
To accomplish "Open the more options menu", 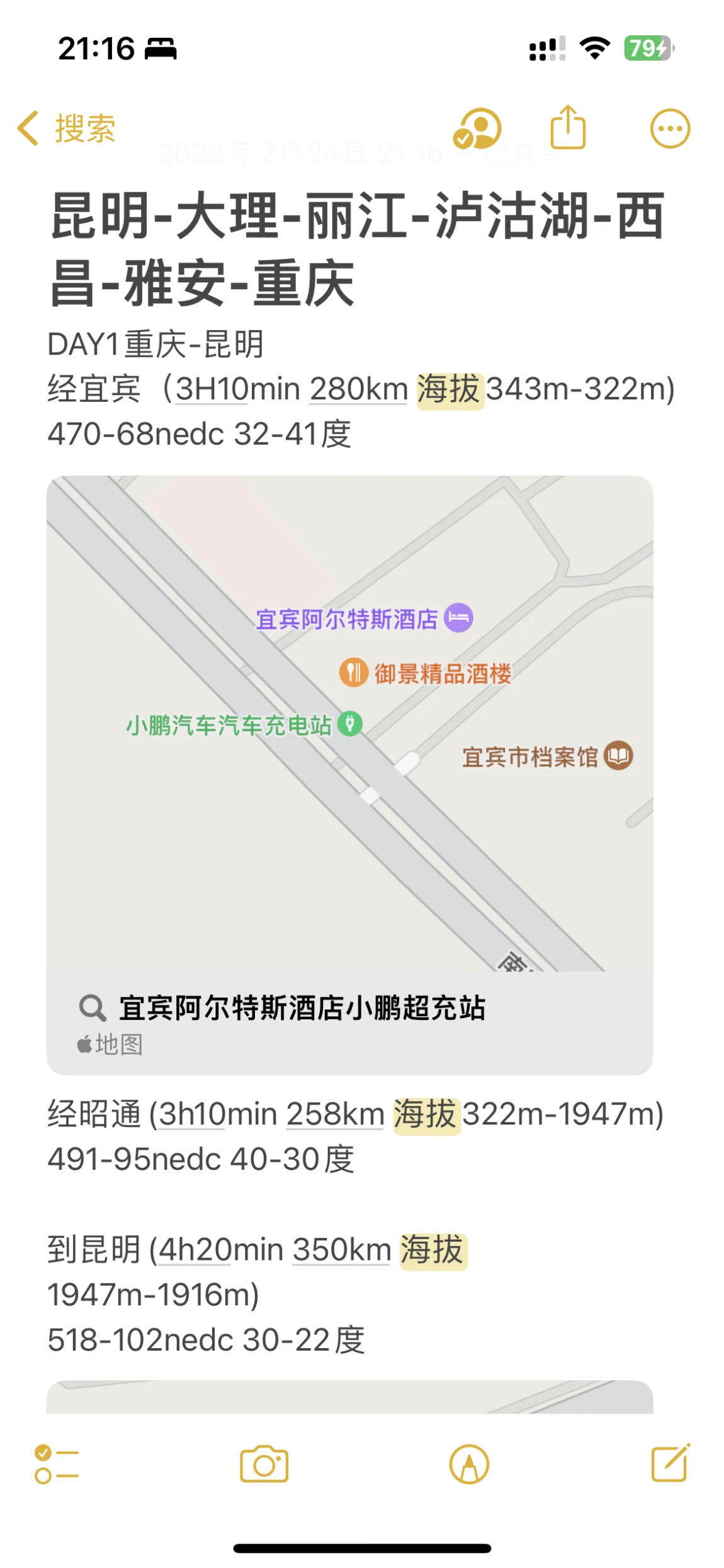I will coord(670,129).
